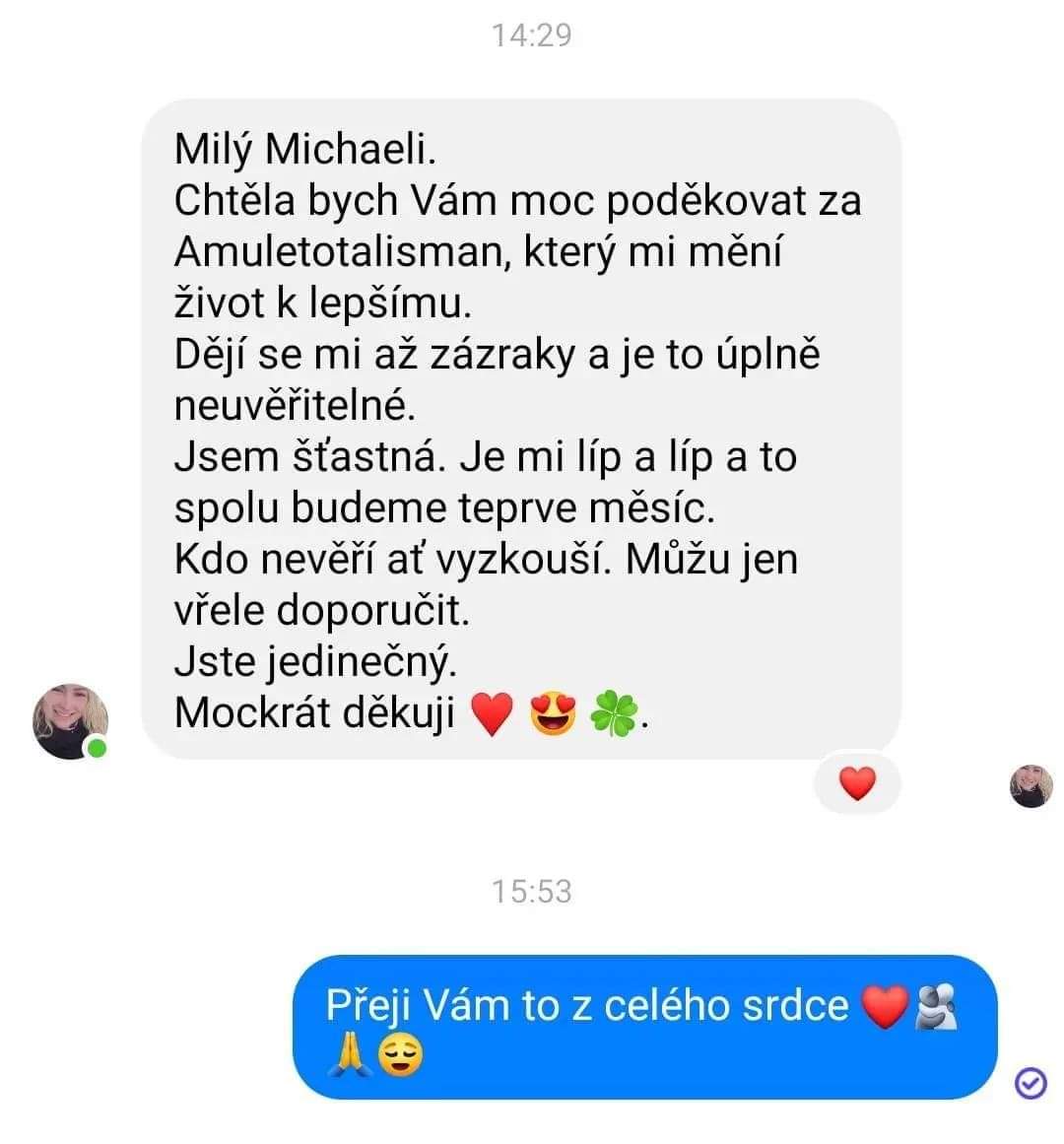View the heart reaction on the message
The height and width of the screenshot is (1144, 1064).
click(x=857, y=784)
